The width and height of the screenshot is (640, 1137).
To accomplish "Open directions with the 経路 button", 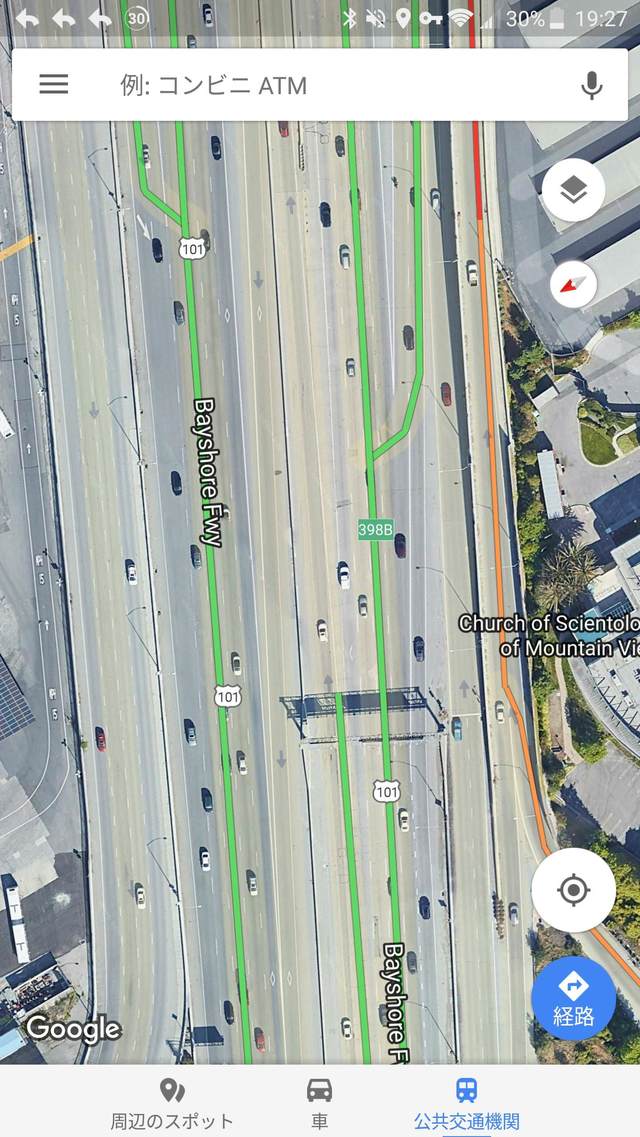I will (x=573, y=999).
